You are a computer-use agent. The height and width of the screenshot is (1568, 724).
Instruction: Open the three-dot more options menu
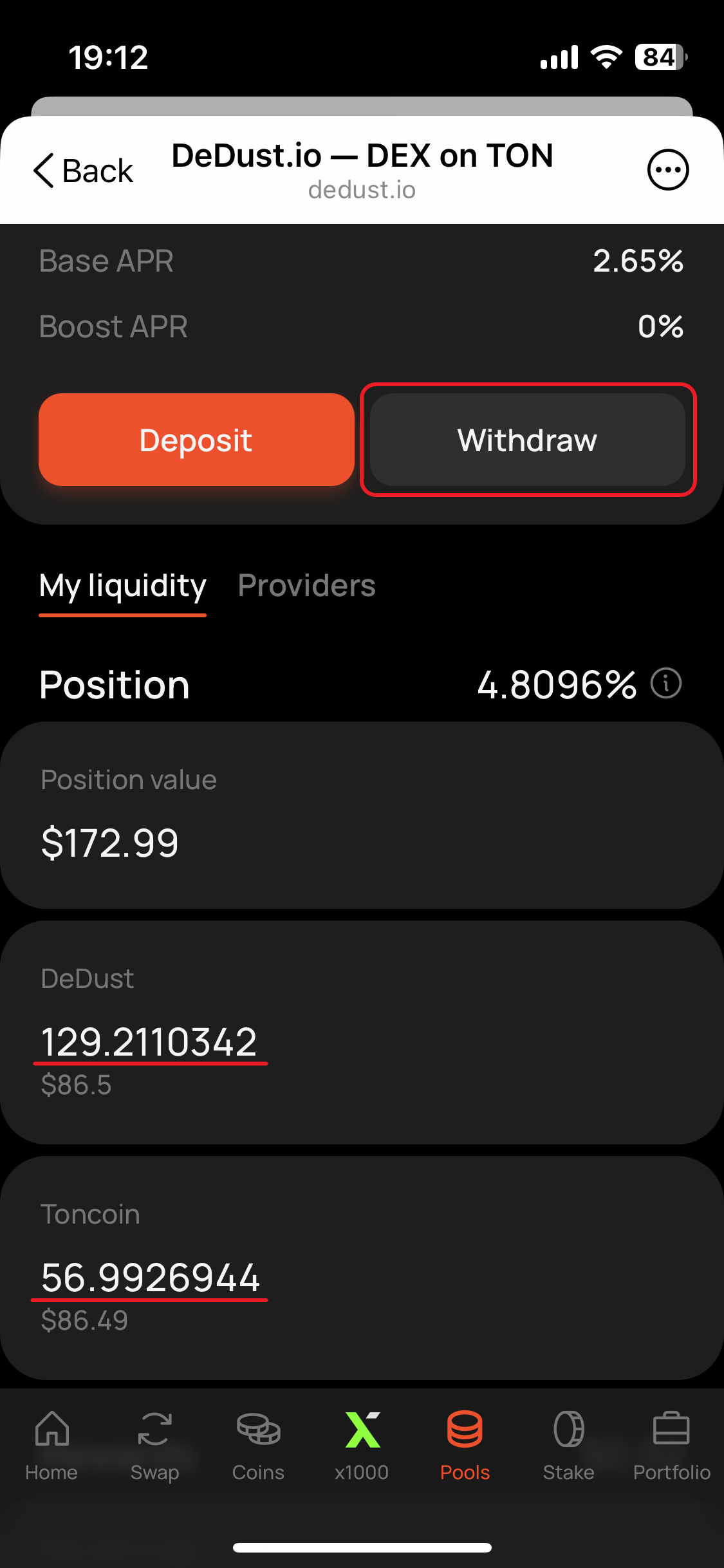[x=667, y=170]
